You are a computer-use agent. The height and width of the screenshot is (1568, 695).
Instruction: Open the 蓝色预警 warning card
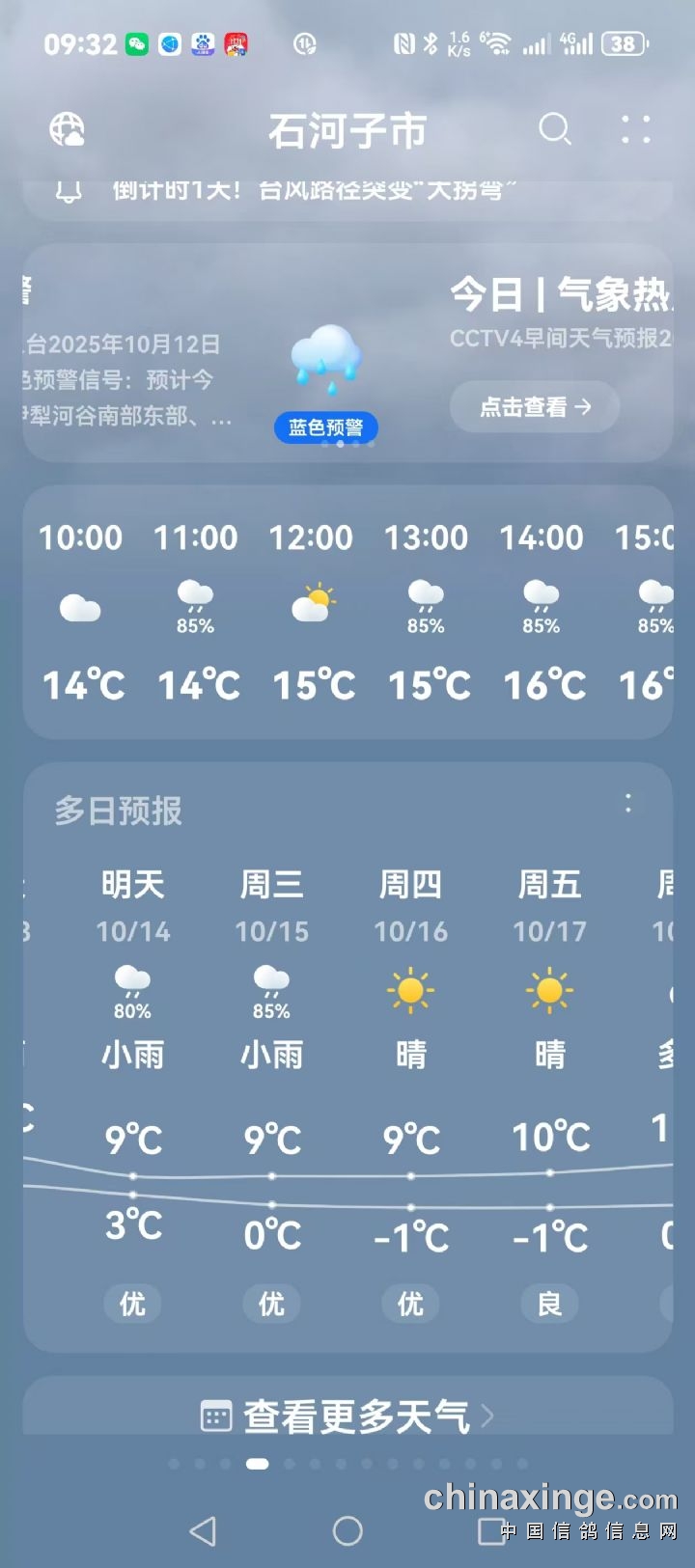click(x=325, y=426)
